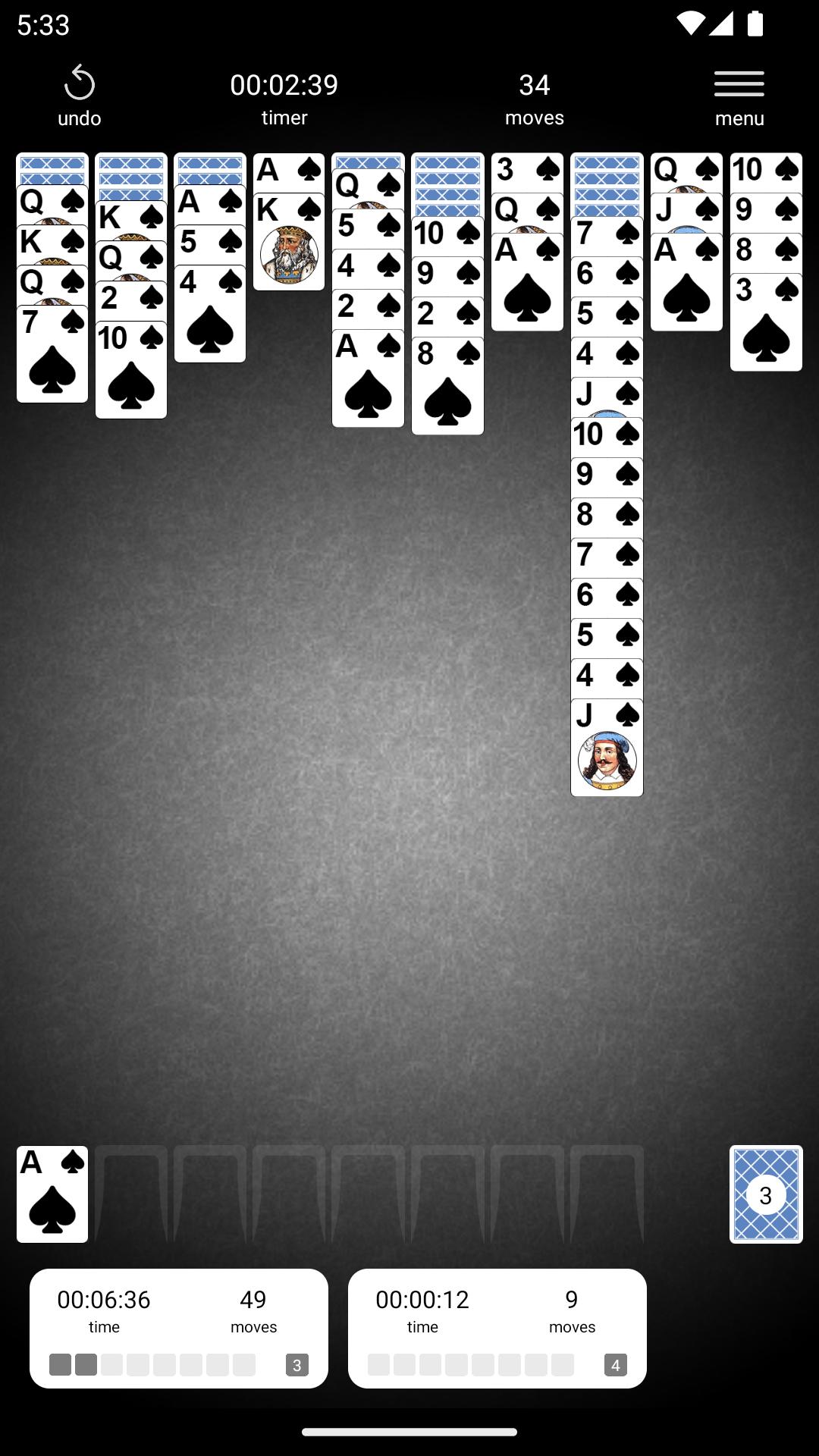This screenshot has height=1456, width=819.
Task: Open the menu
Action: (739, 97)
